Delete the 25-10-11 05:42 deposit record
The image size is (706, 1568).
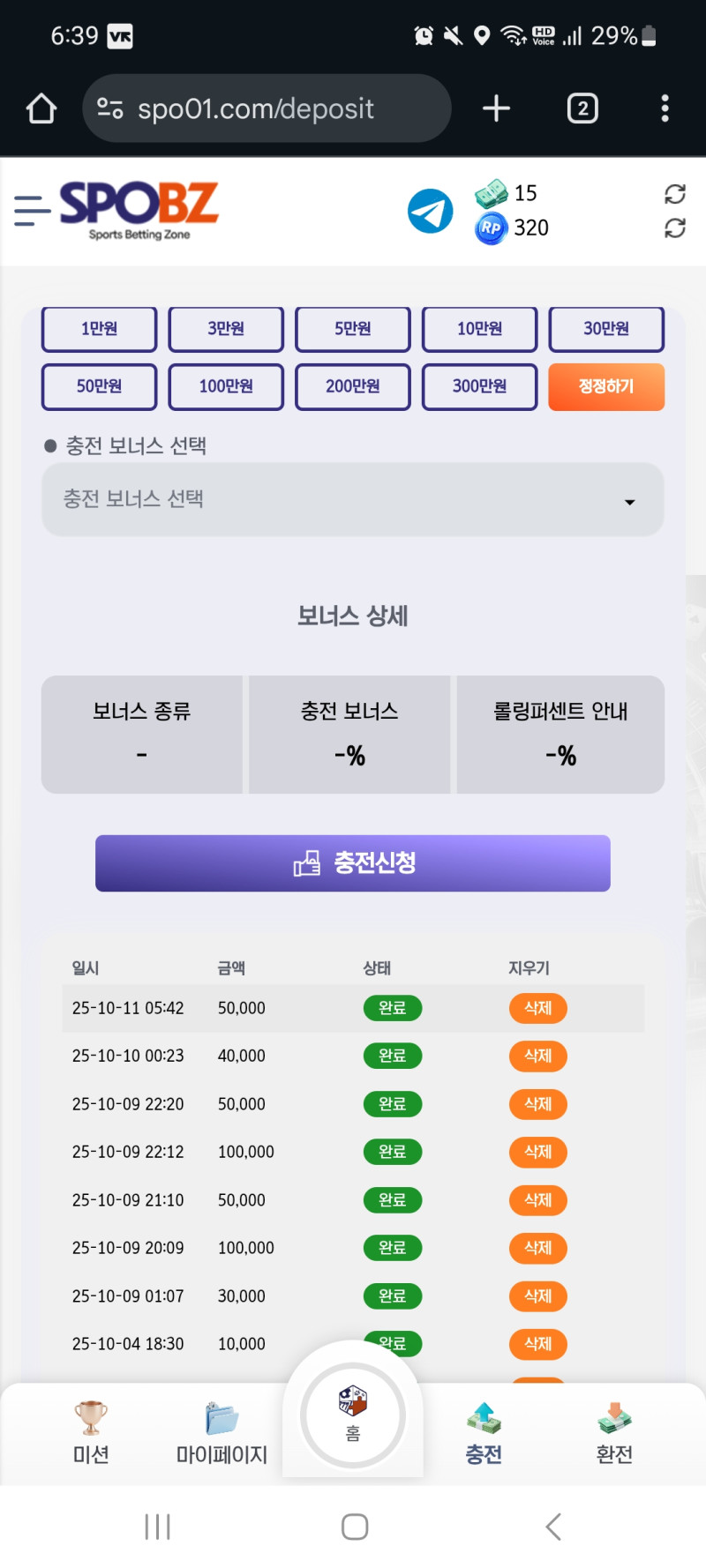(537, 1008)
